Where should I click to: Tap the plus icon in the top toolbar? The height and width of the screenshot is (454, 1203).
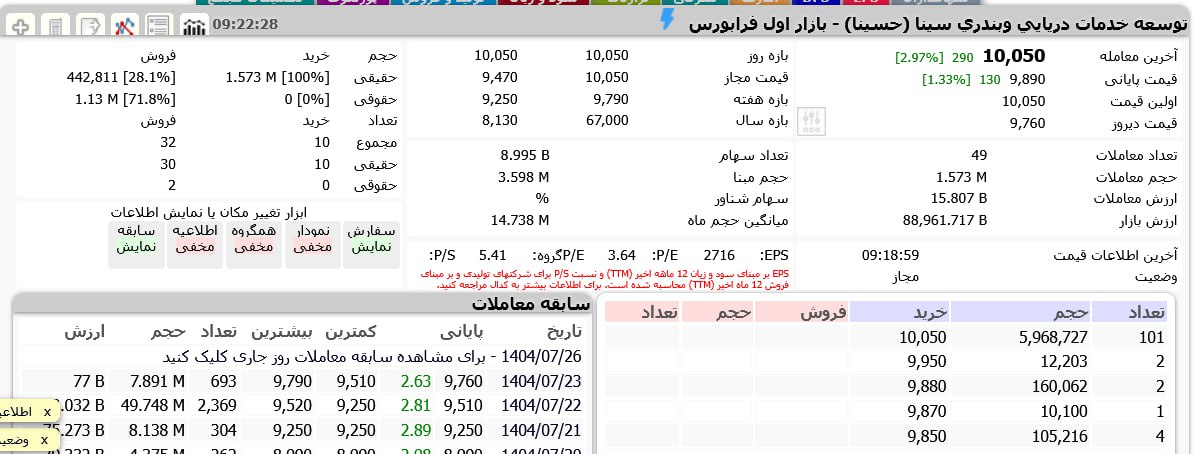[20, 25]
